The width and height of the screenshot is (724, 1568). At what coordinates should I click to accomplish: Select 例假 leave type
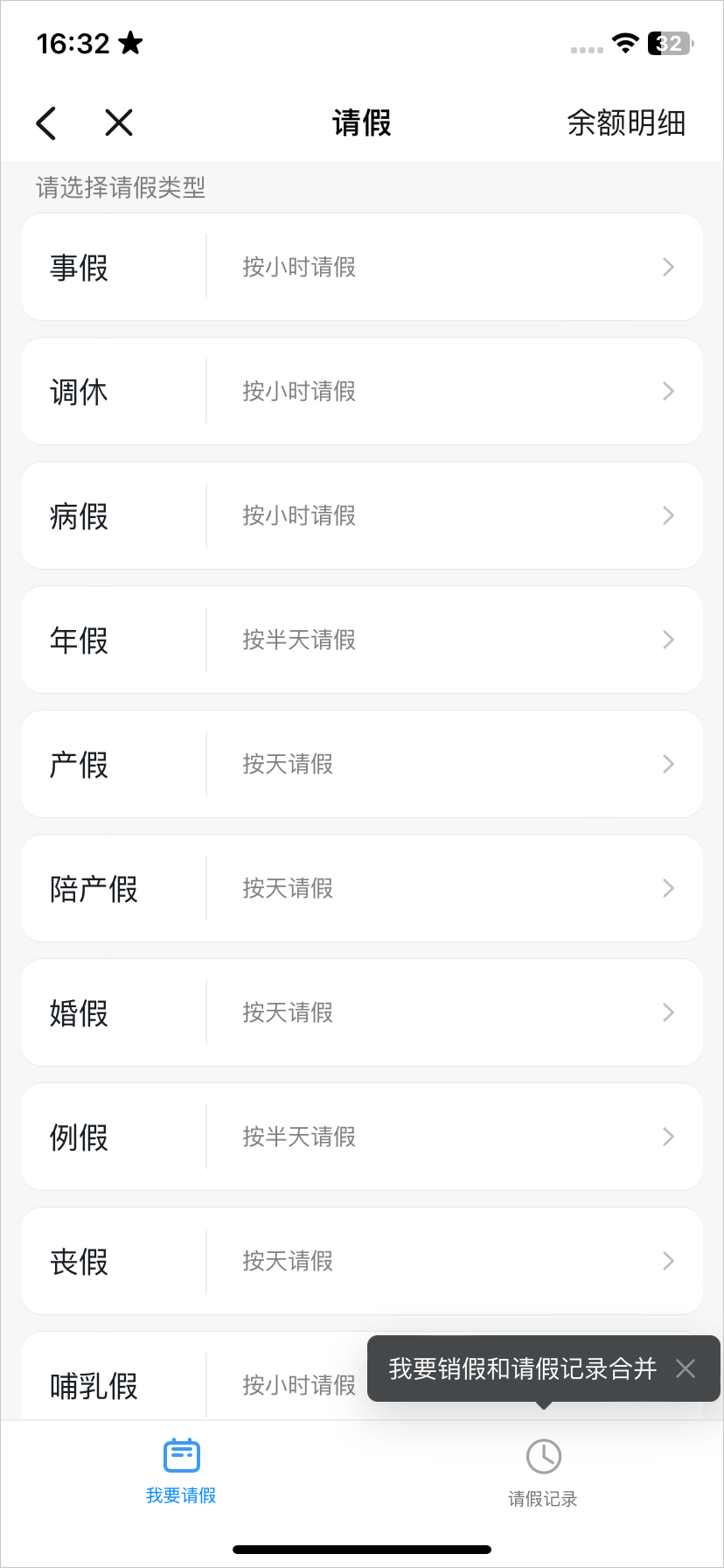point(362,1137)
